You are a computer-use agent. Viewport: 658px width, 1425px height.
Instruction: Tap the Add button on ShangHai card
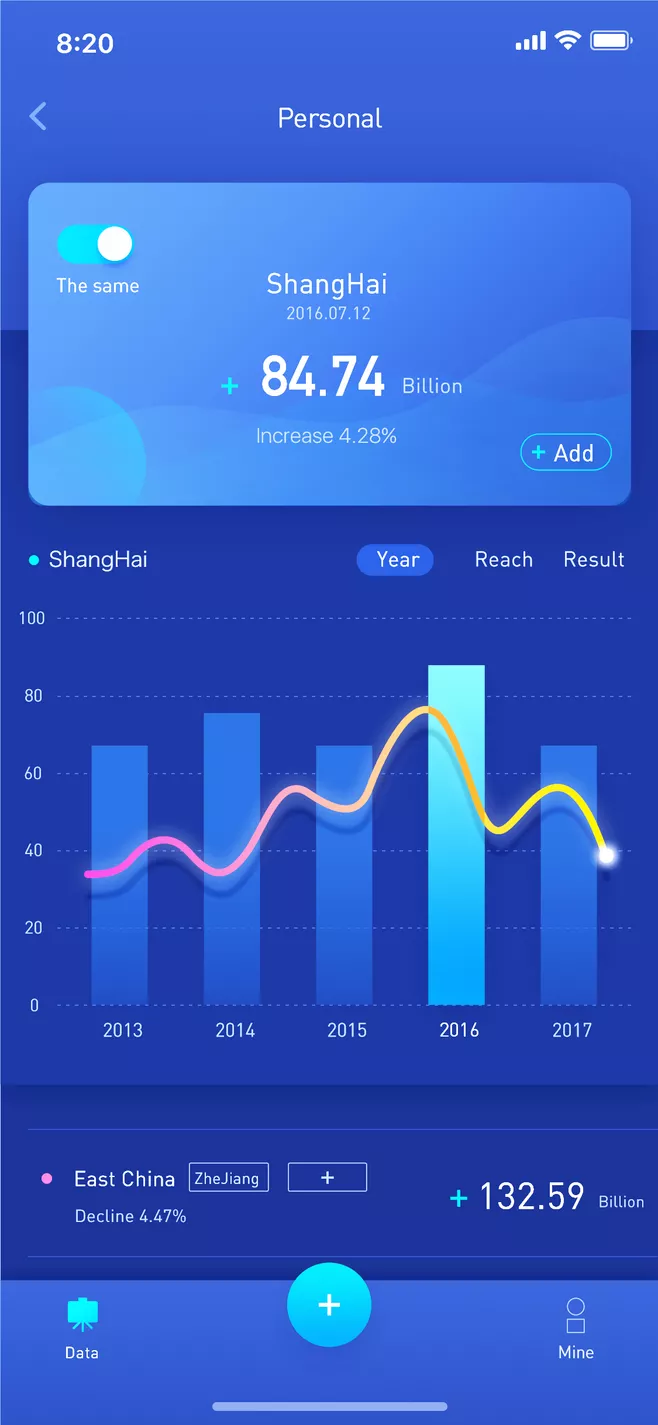[565, 453]
